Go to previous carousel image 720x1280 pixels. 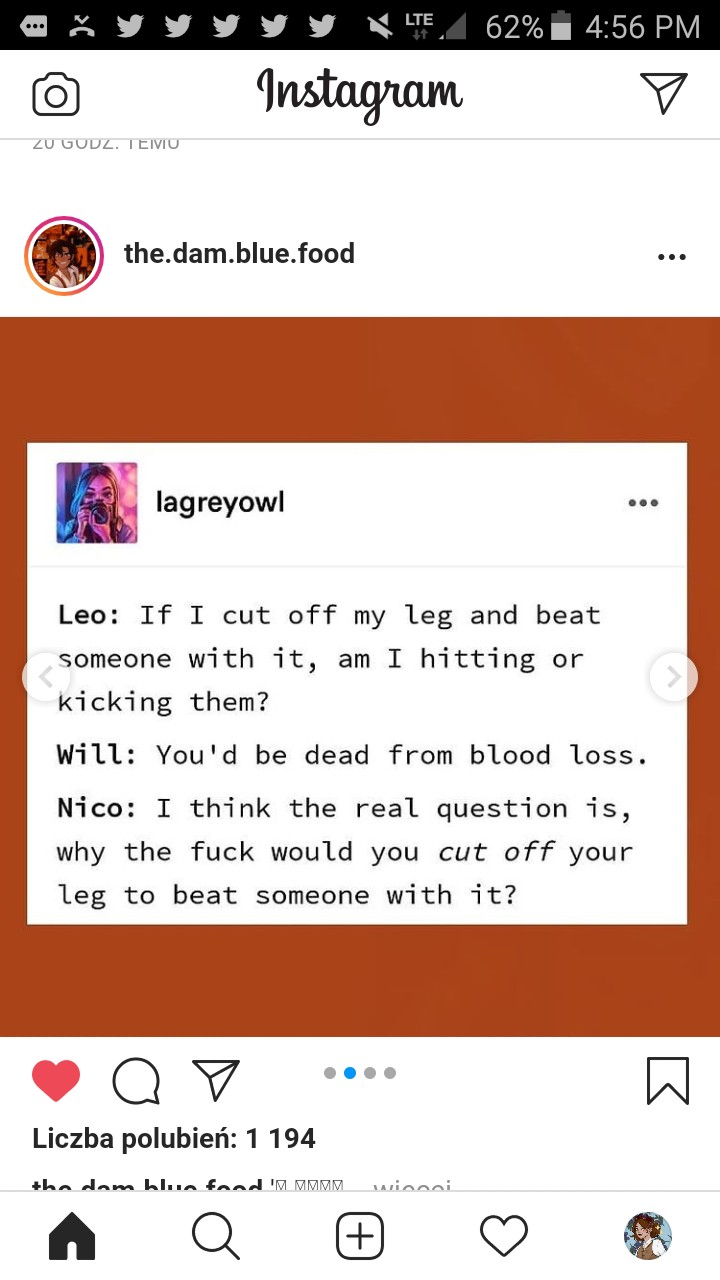click(x=46, y=677)
